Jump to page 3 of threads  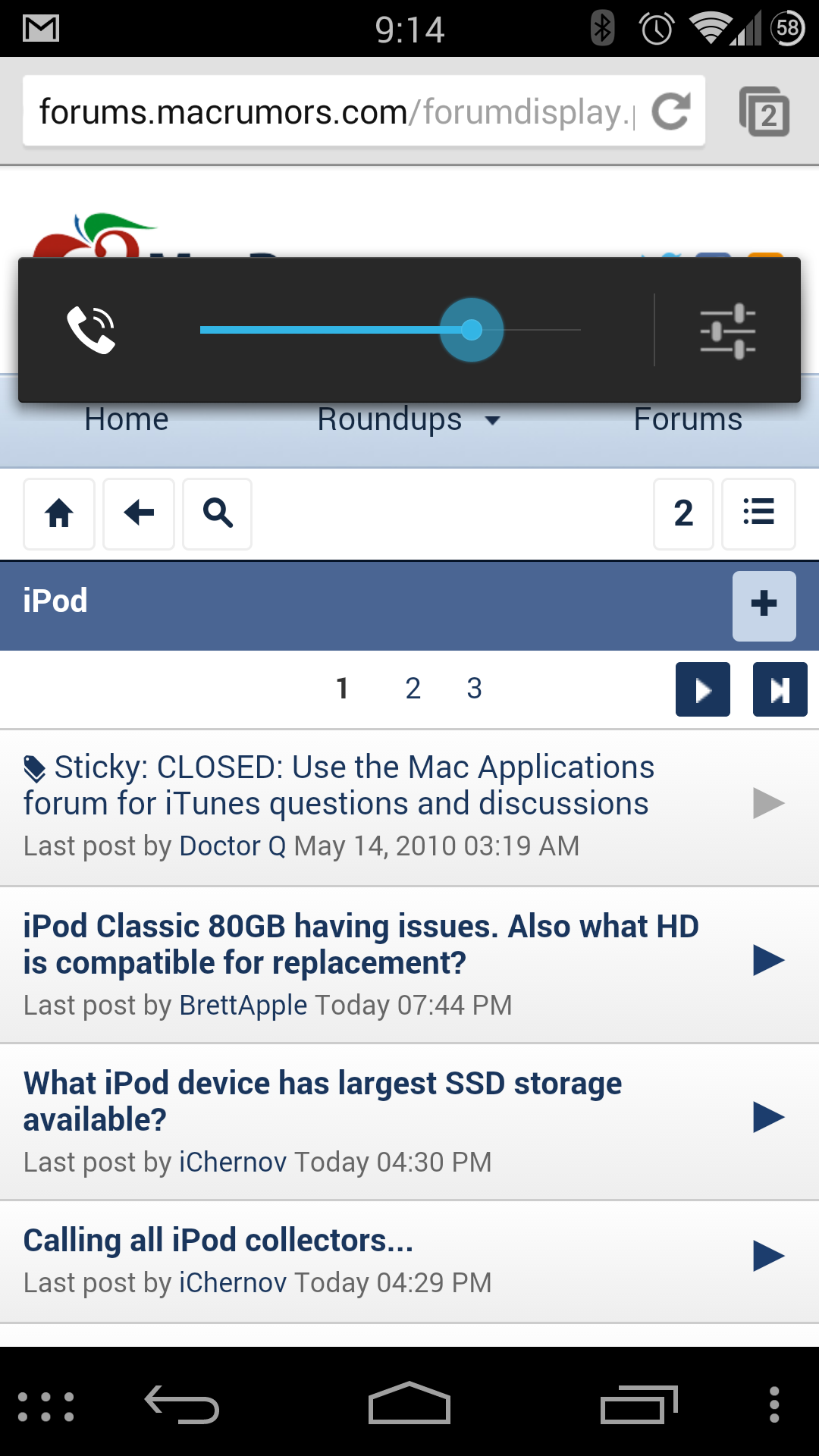point(474,689)
